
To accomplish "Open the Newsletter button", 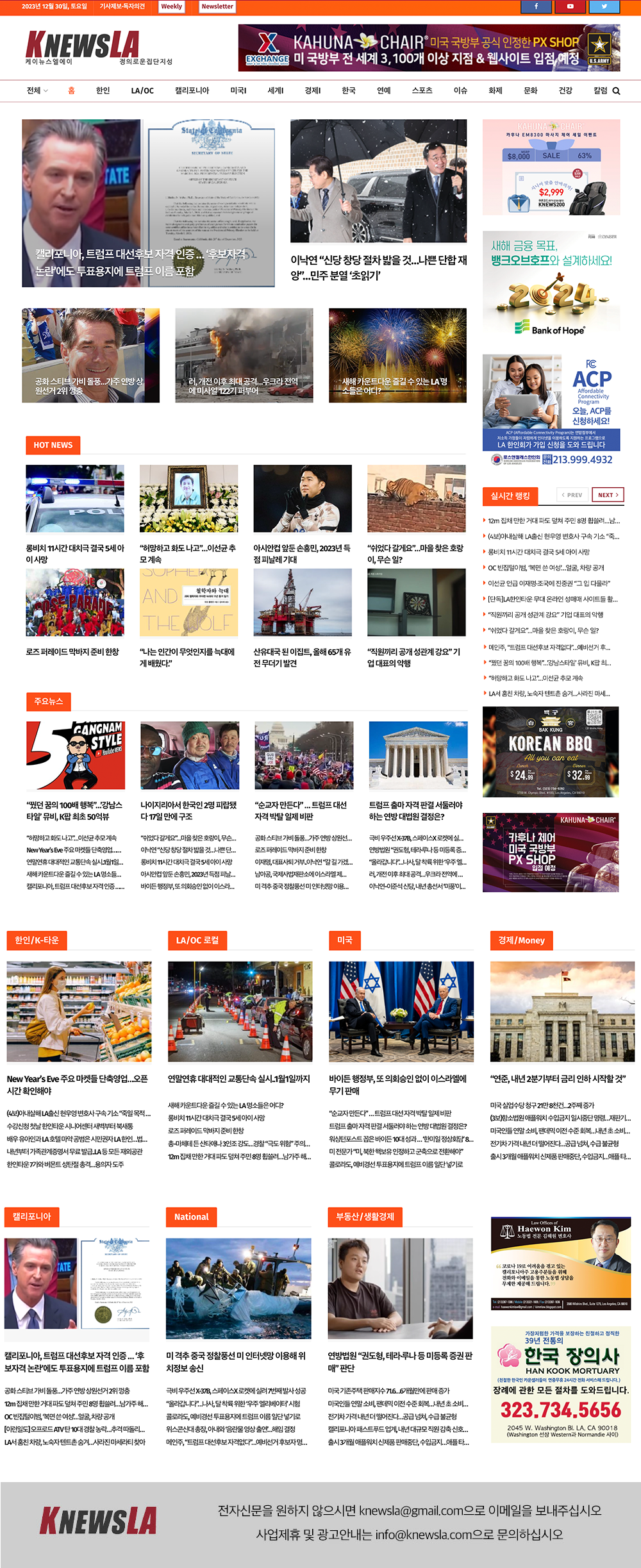I will (217, 6).
